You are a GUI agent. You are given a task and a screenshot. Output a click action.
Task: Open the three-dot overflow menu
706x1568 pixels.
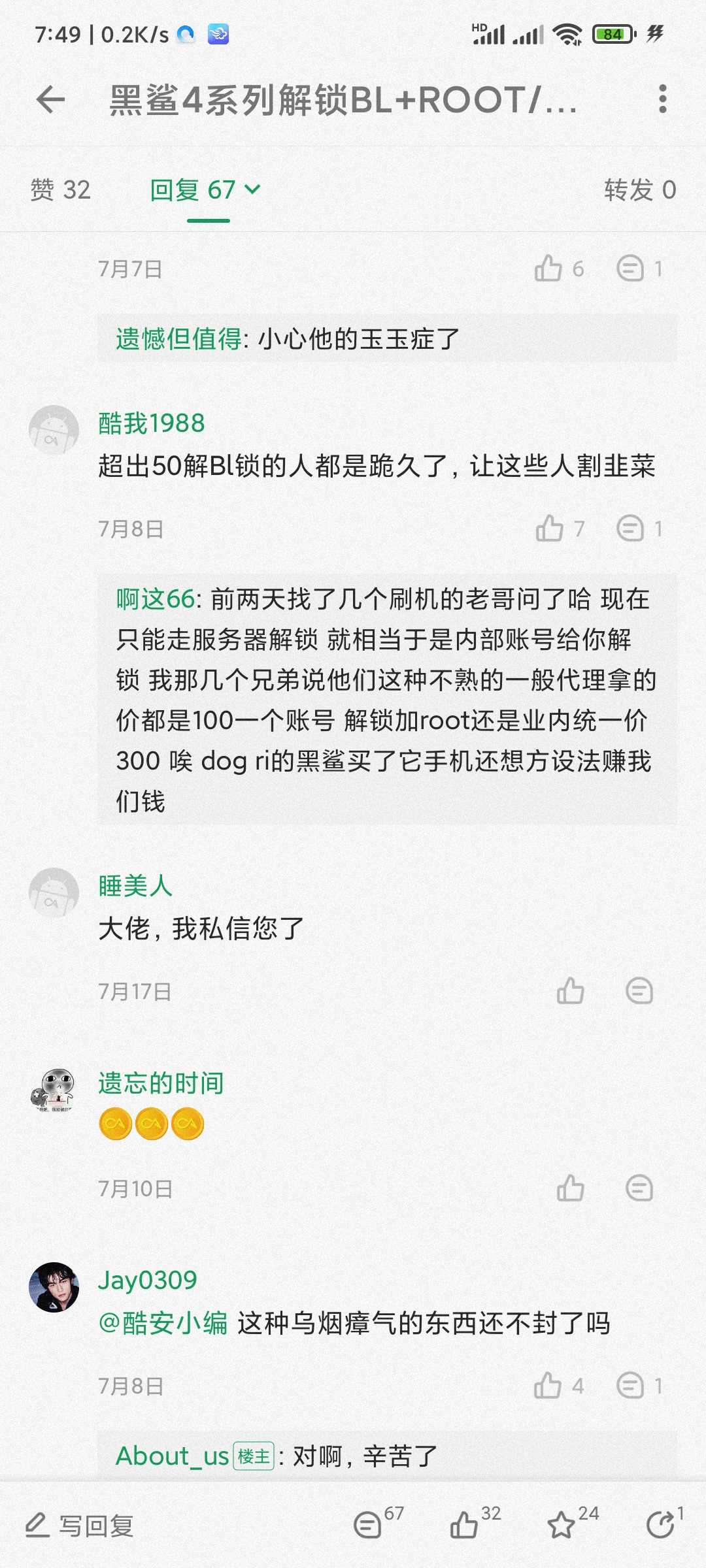(x=662, y=99)
